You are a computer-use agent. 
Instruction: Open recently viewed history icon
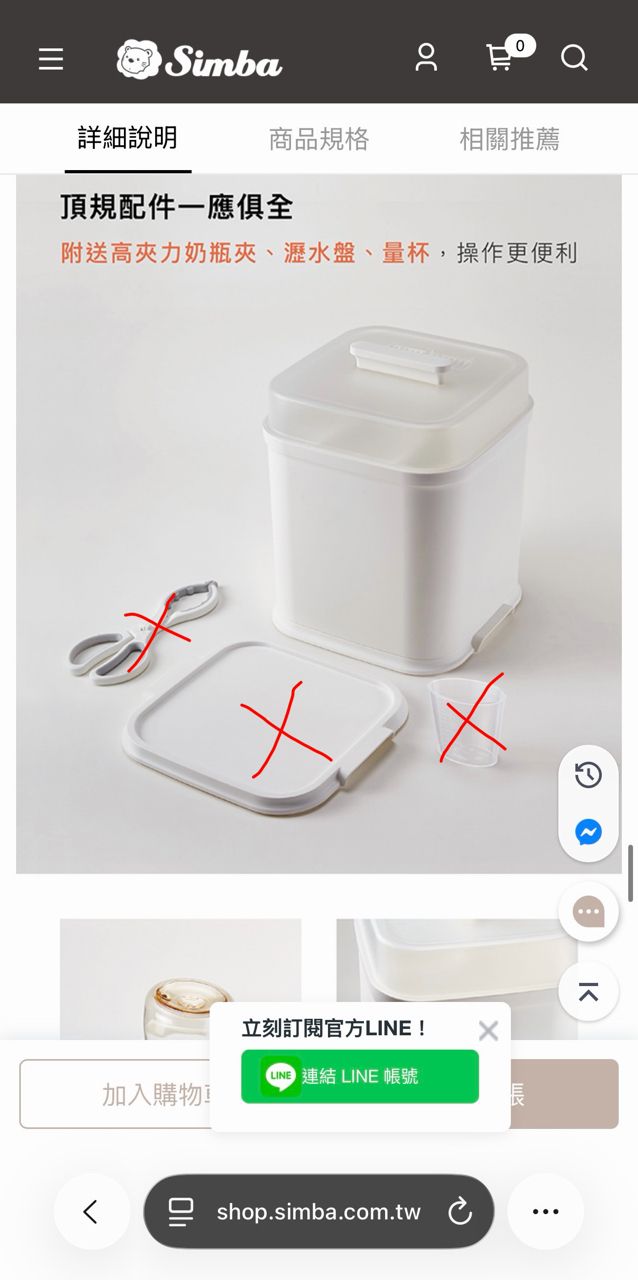[x=588, y=774]
